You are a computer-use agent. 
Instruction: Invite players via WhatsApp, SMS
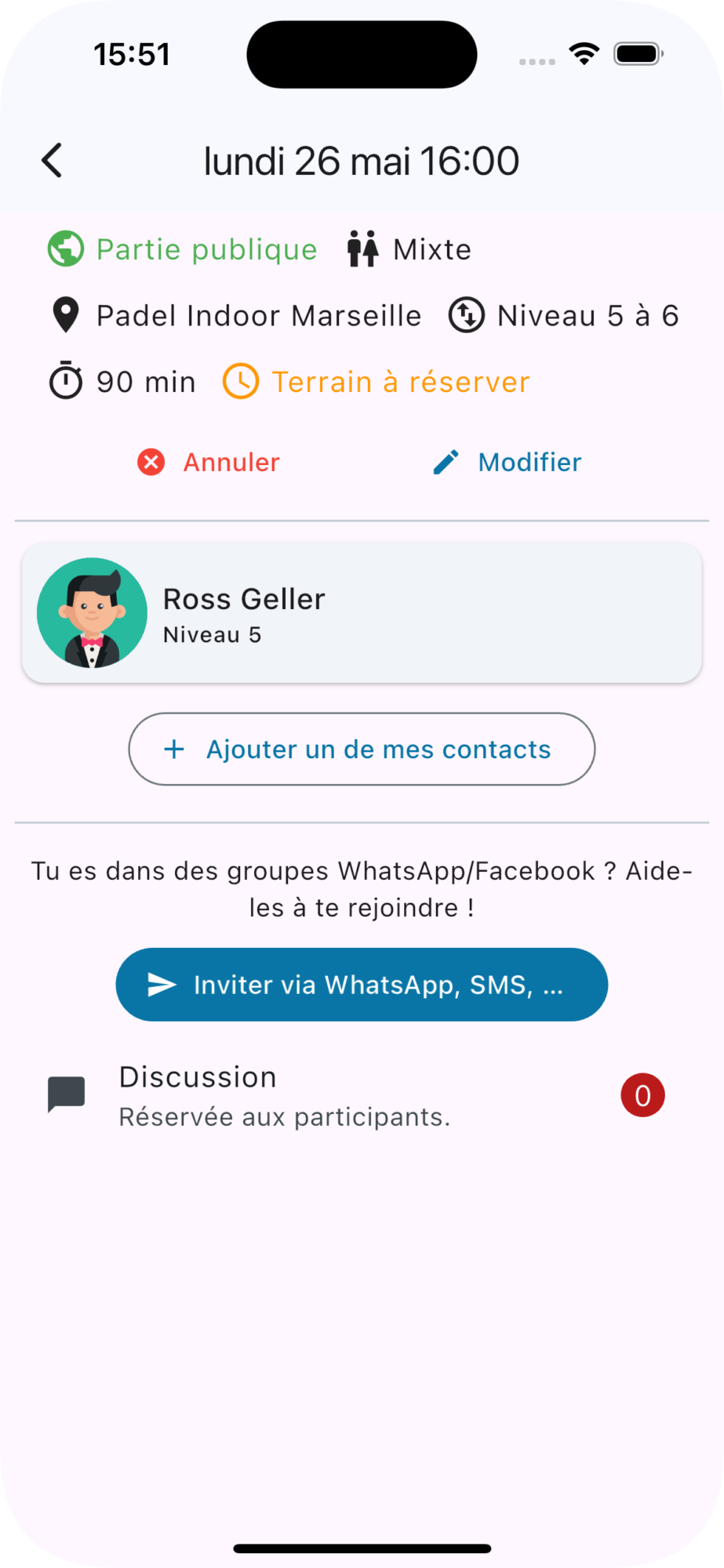[x=362, y=985]
